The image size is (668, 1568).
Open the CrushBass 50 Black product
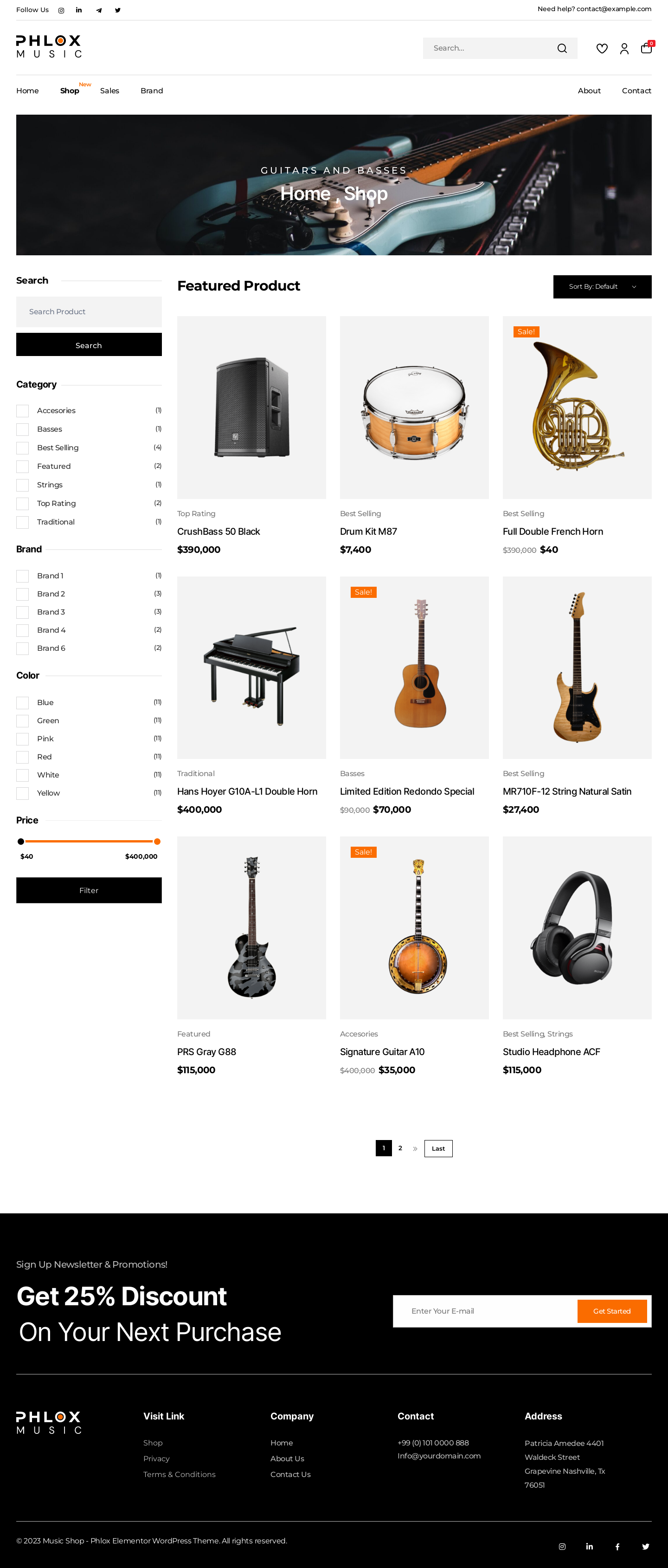(x=218, y=531)
